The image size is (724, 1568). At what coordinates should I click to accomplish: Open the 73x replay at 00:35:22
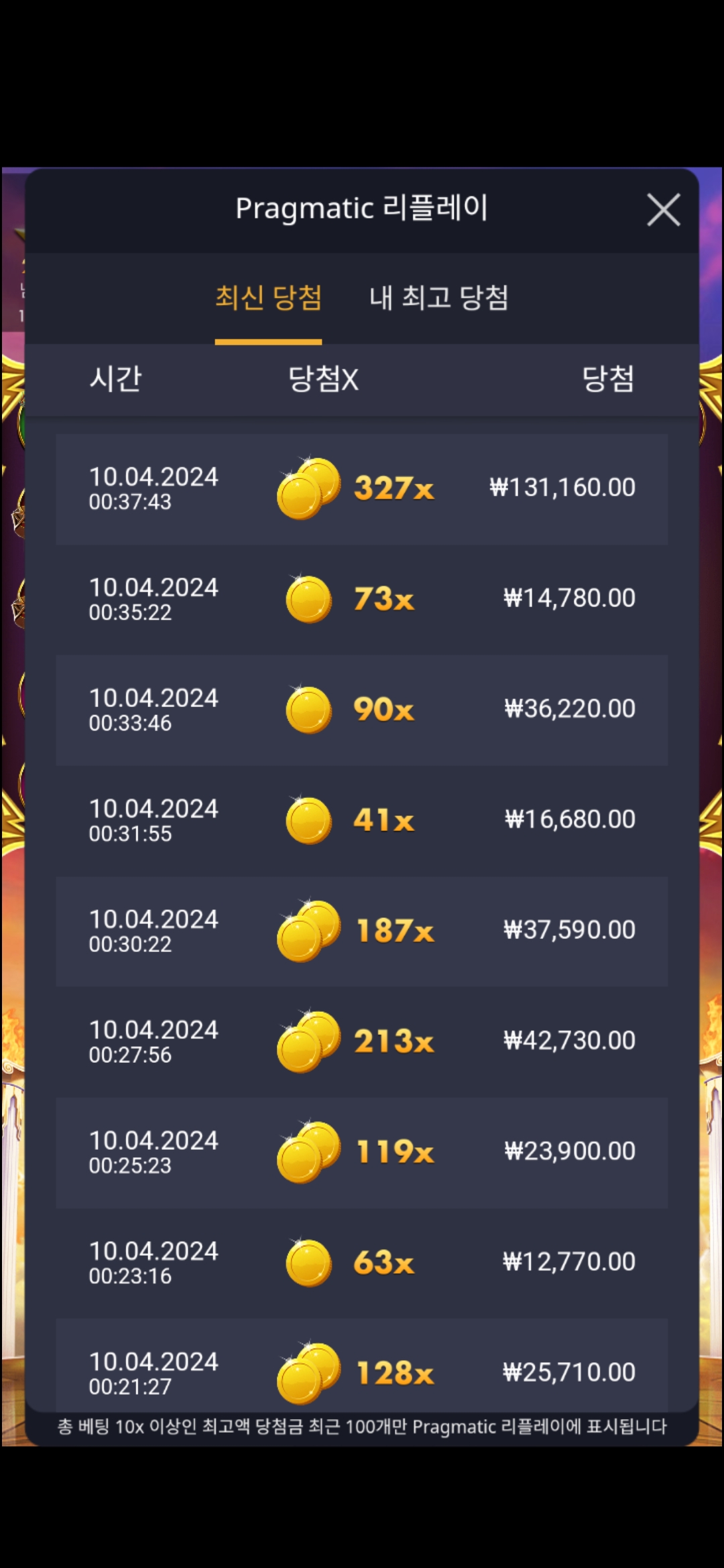[362, 600]
